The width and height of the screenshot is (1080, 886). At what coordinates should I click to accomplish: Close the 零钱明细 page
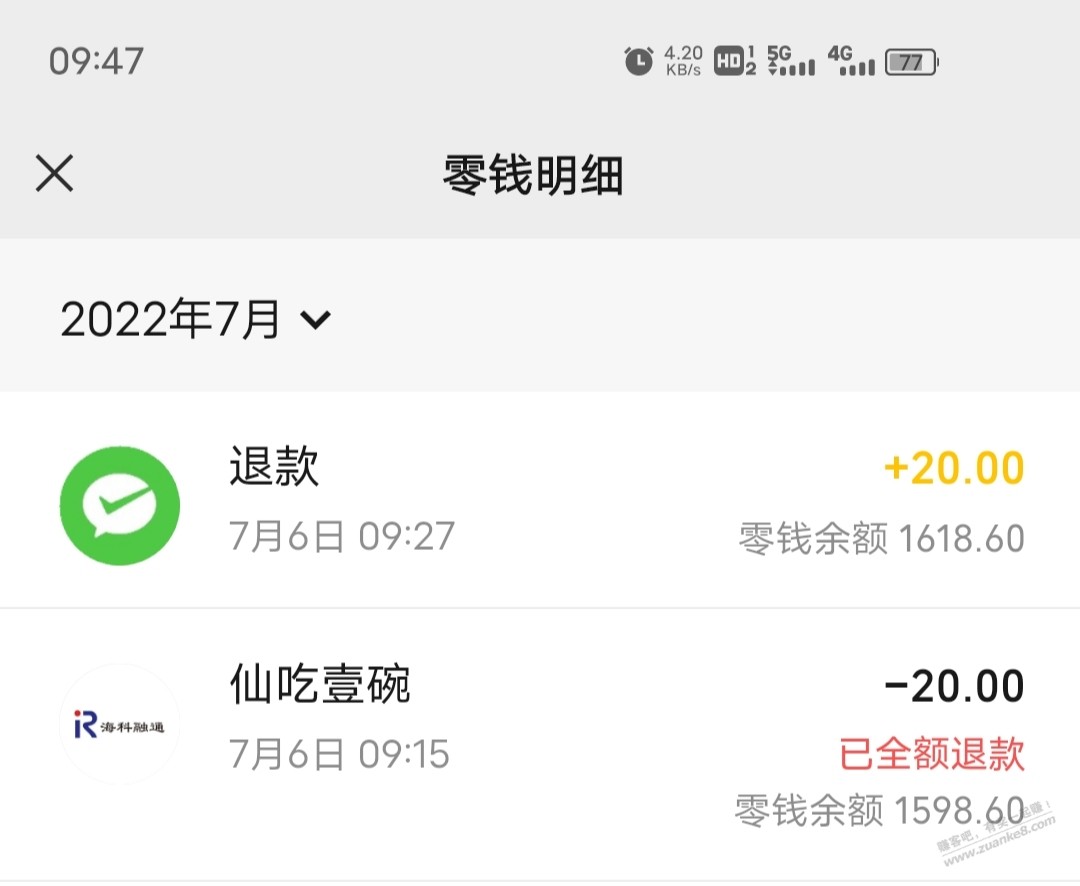coord(54,175)
